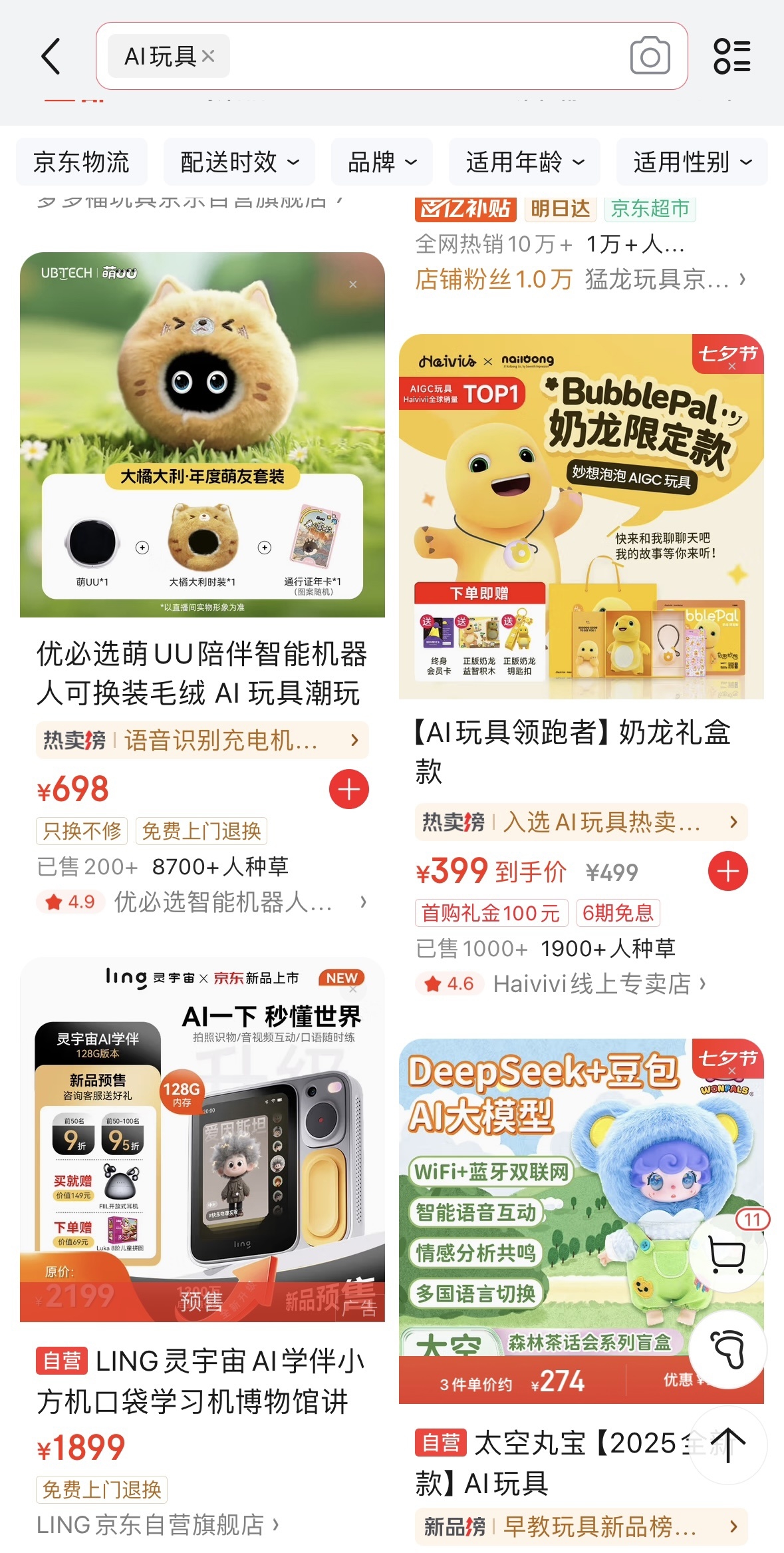The image size is (784, 1553).
Task: Remove the AI玩具 search keyword
Action: click(208, 56)
